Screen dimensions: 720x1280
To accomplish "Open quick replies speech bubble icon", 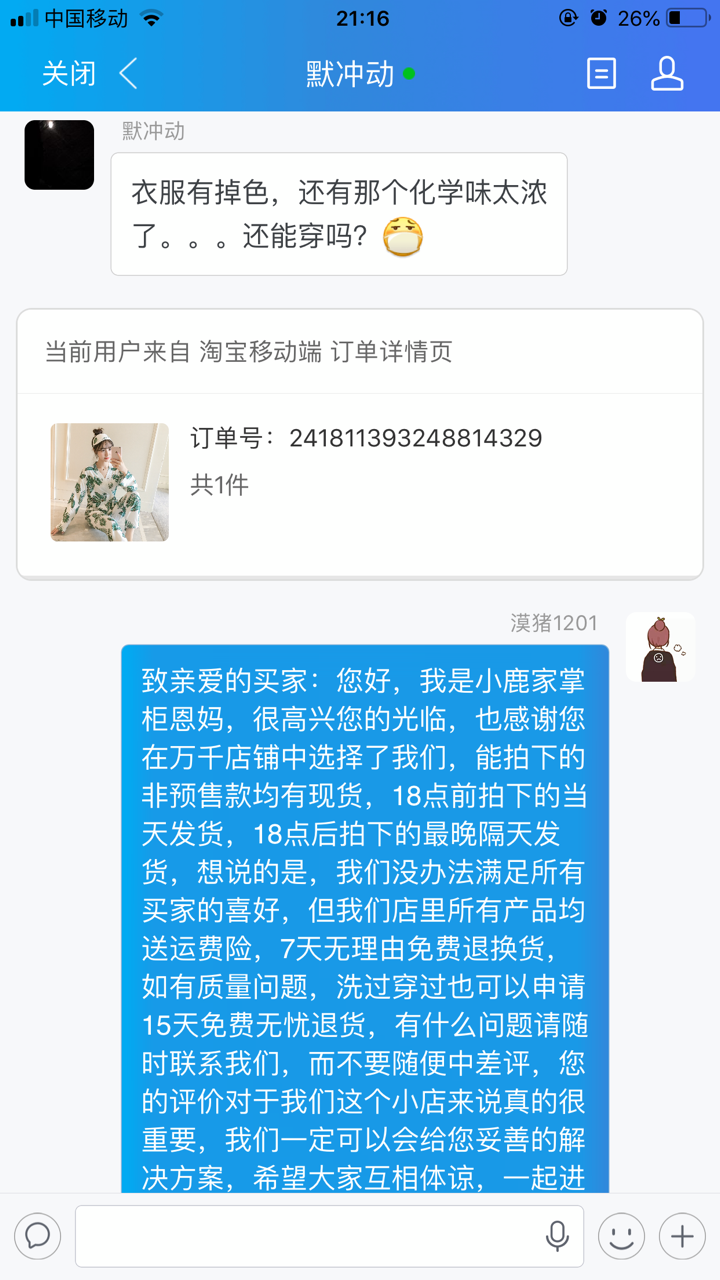I will tap(38, 1236).
